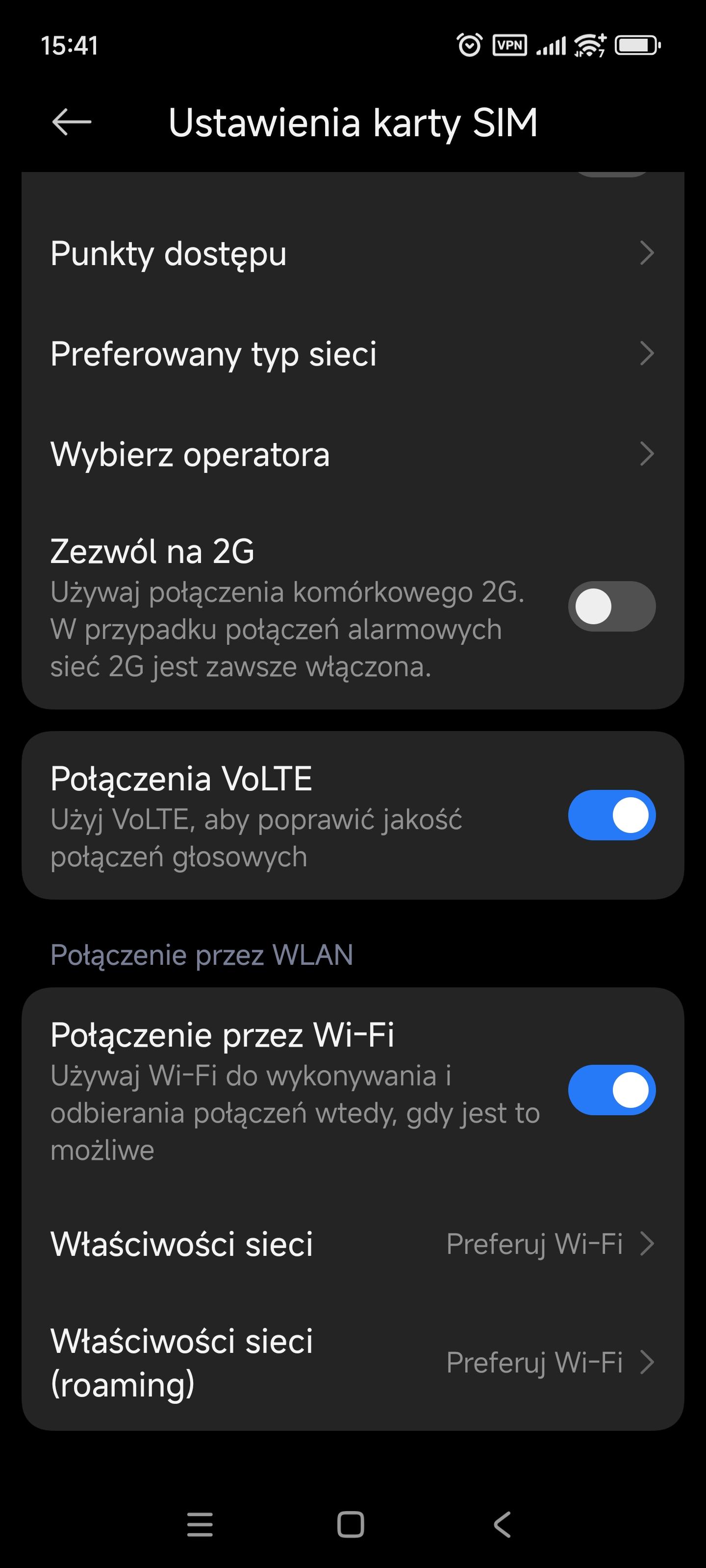Viewport: 706px width, 1568px height.
Task: Enable the Zezwól na 2G switch
Action: [611, 606]
